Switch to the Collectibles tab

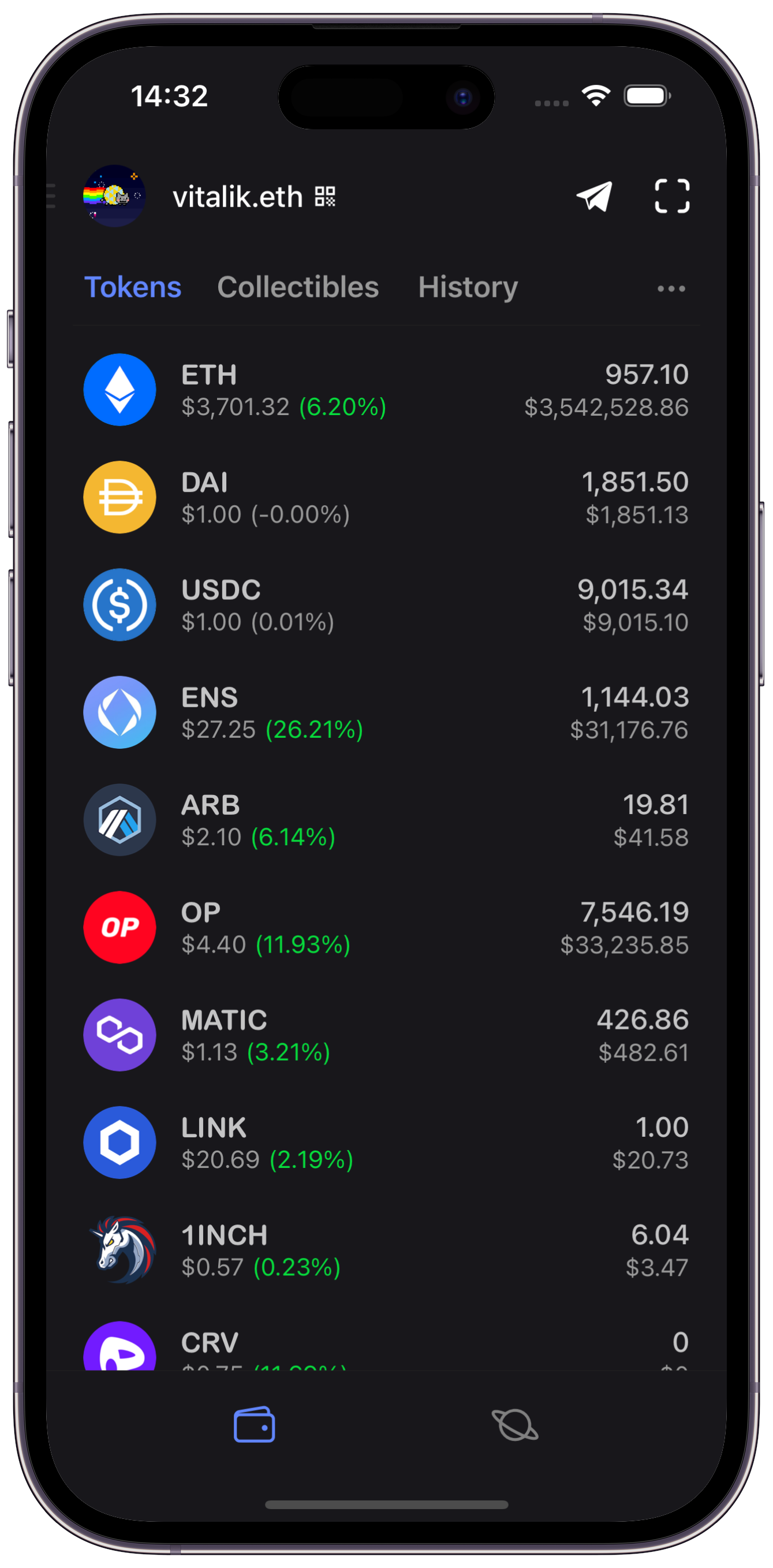298,288
